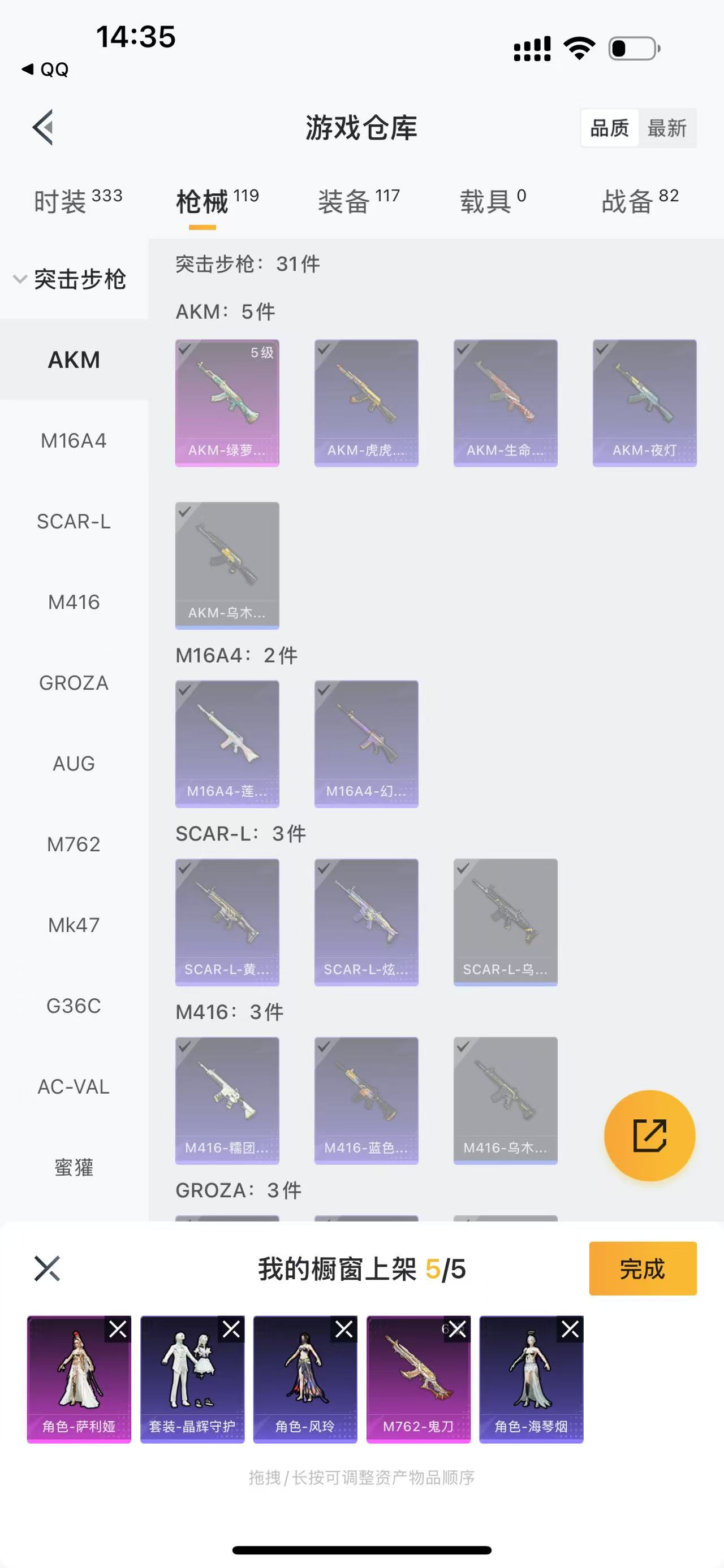Select the AKM-绿萝 skin card
Screen dimensions: 724x1568
(x=227, y=403)
